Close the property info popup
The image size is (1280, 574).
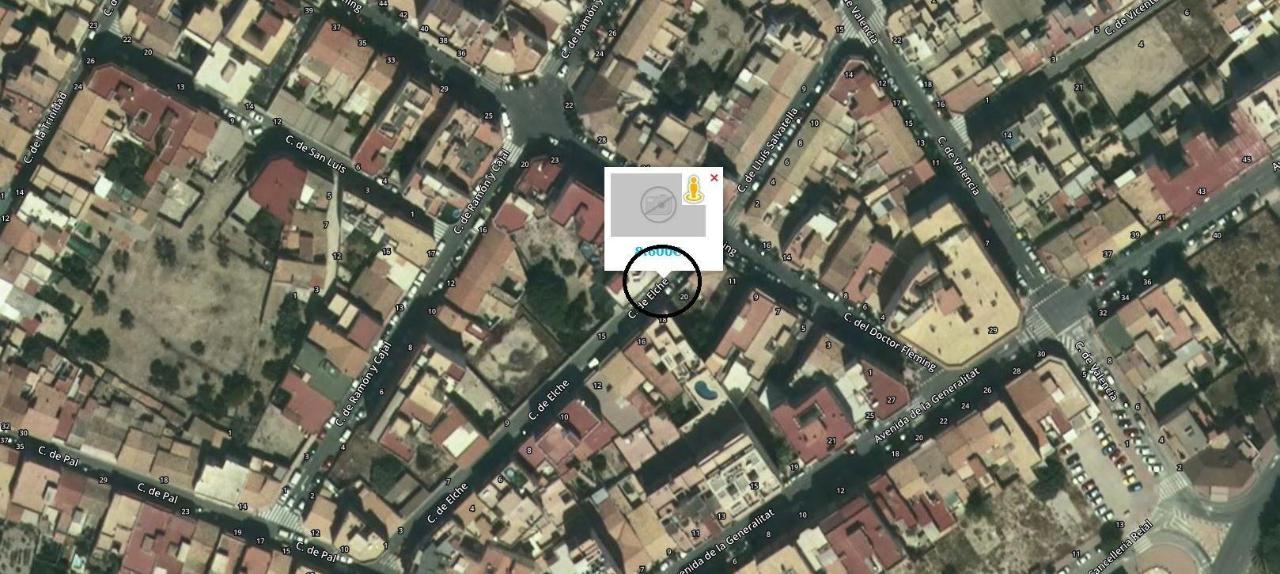[x=714, y=178]
